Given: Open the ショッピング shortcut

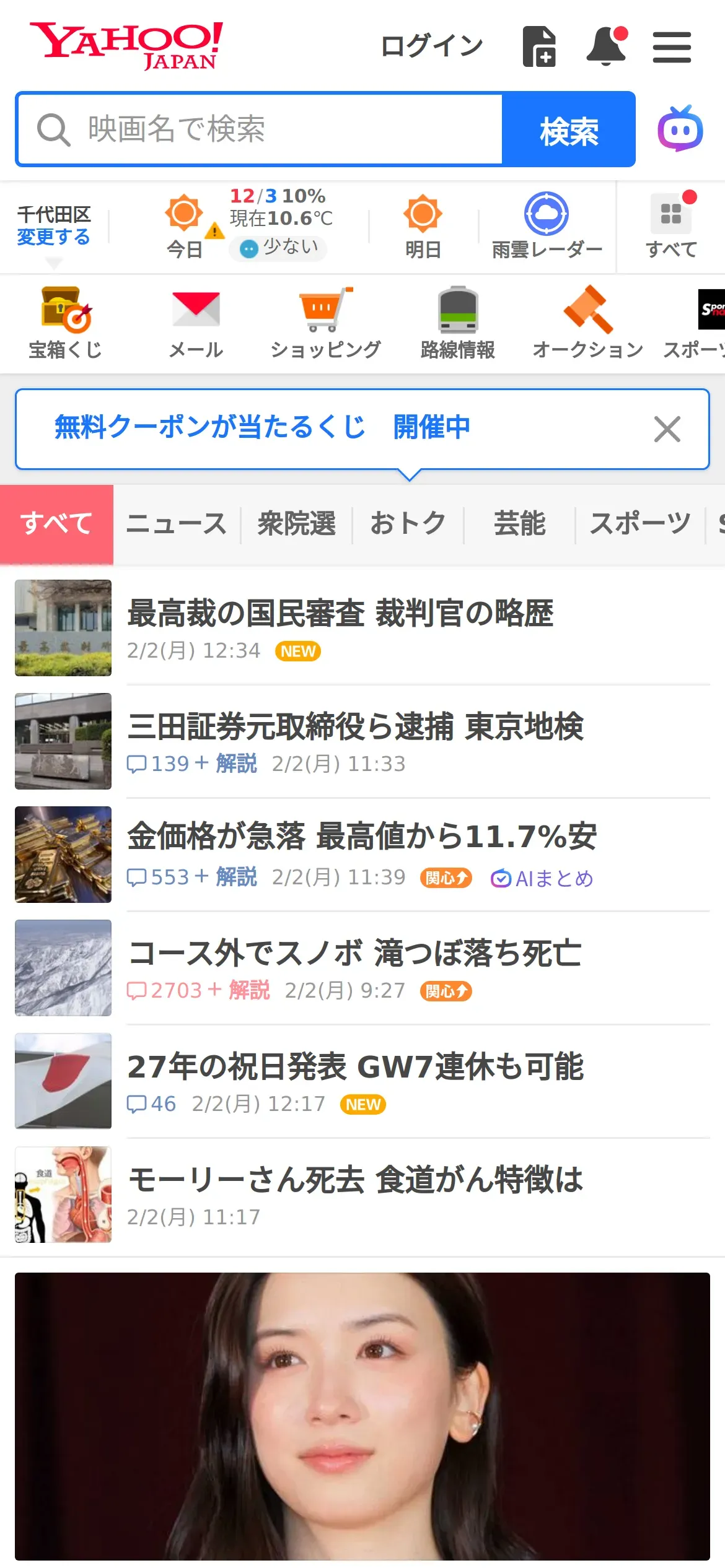Looking at the screenshot, I should (325, 323).
